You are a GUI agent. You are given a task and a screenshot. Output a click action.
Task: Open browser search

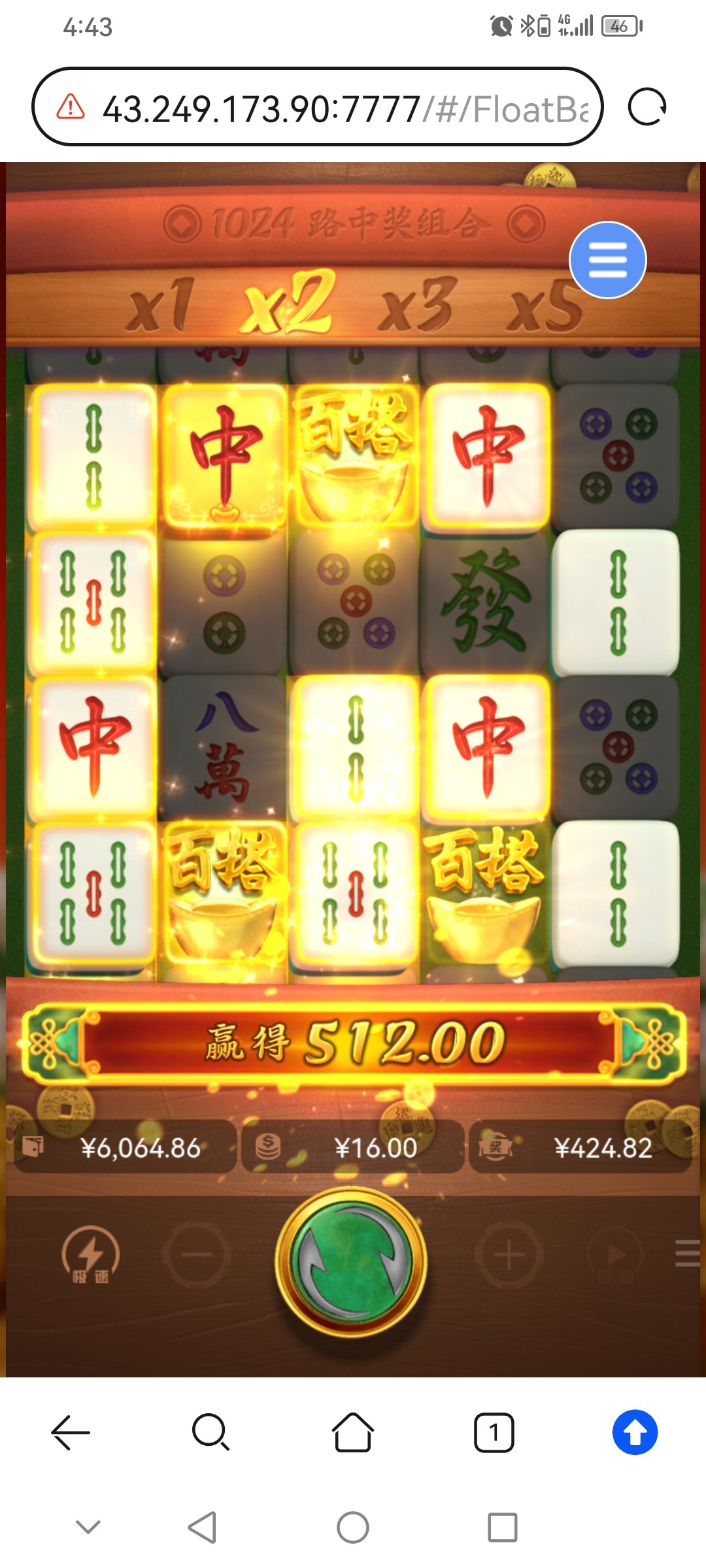210,1433
